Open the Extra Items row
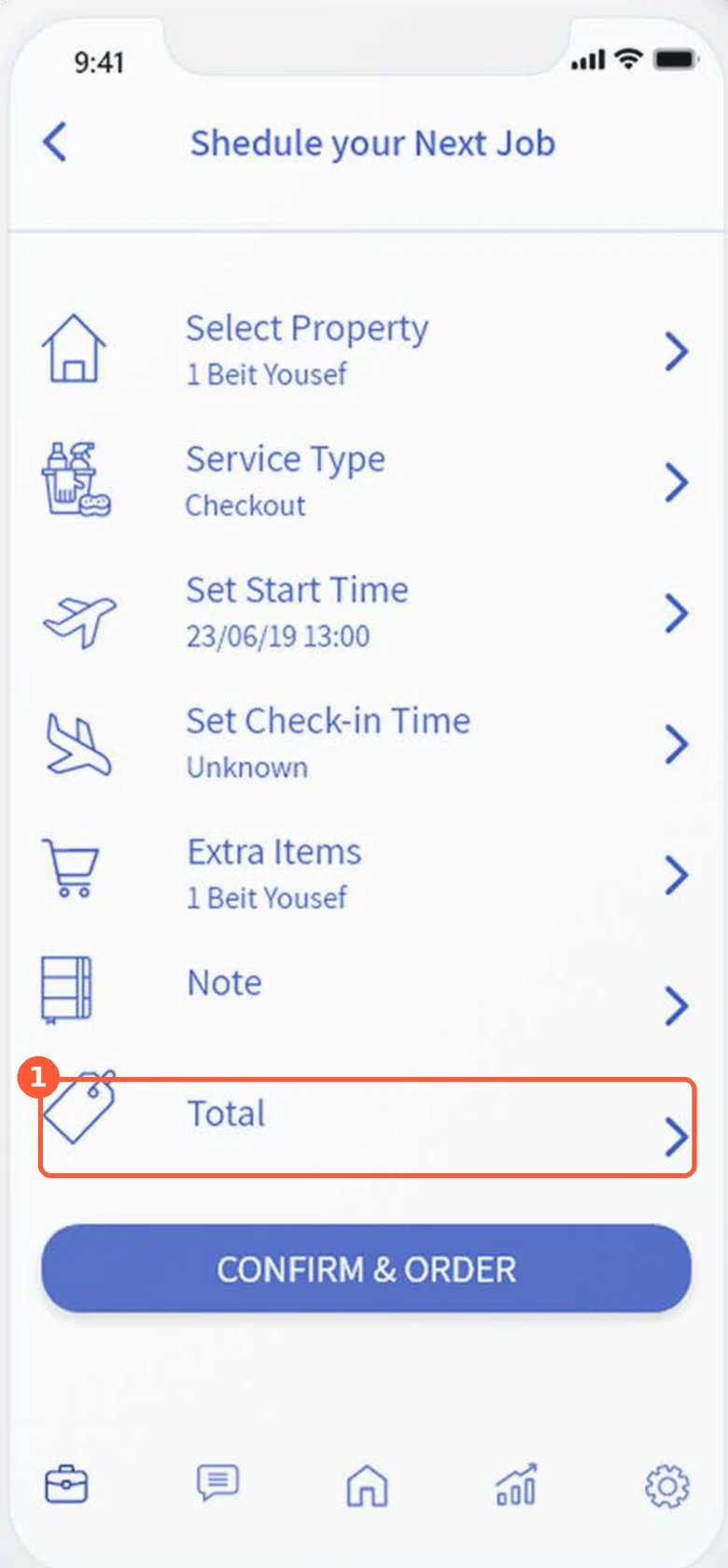 (366, 875)
